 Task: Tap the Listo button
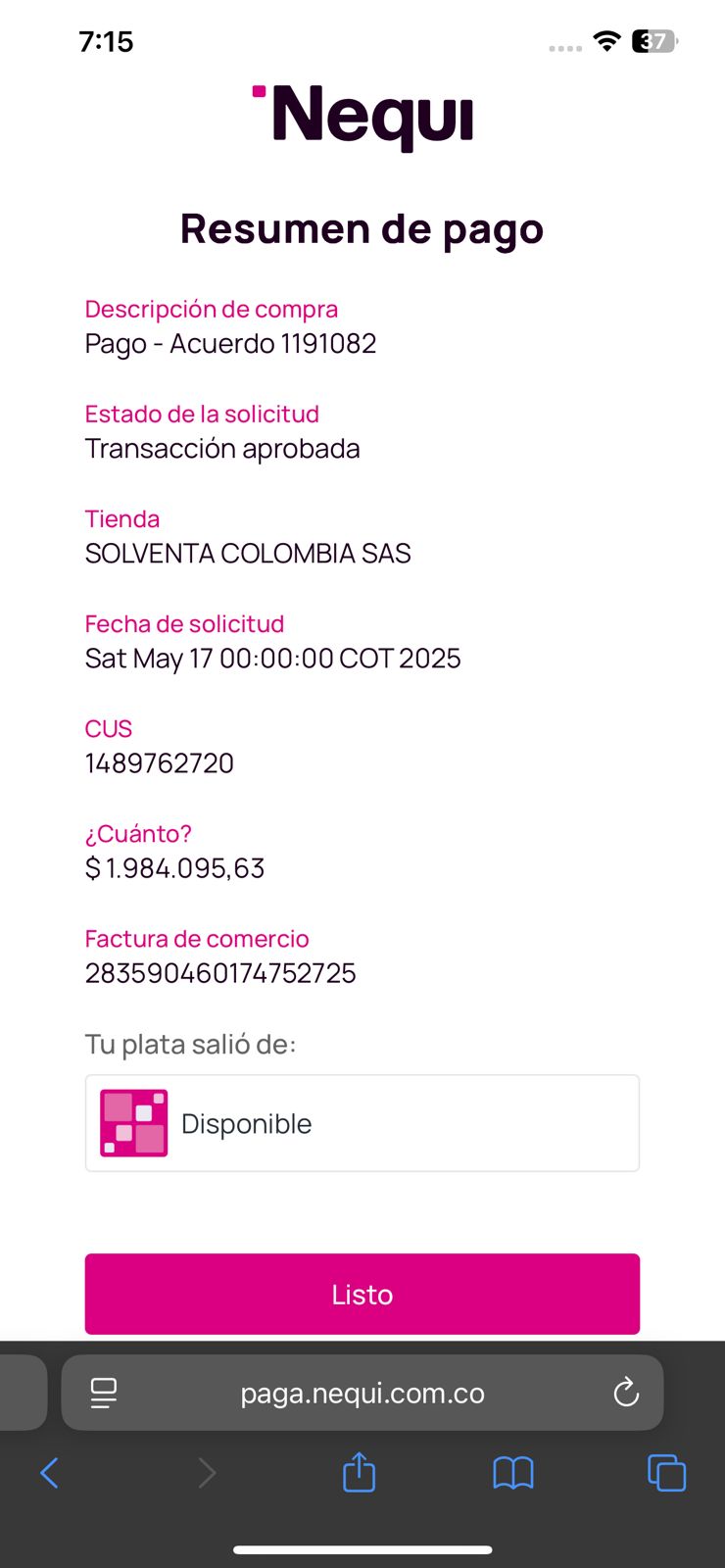[x=362, y=1294]
